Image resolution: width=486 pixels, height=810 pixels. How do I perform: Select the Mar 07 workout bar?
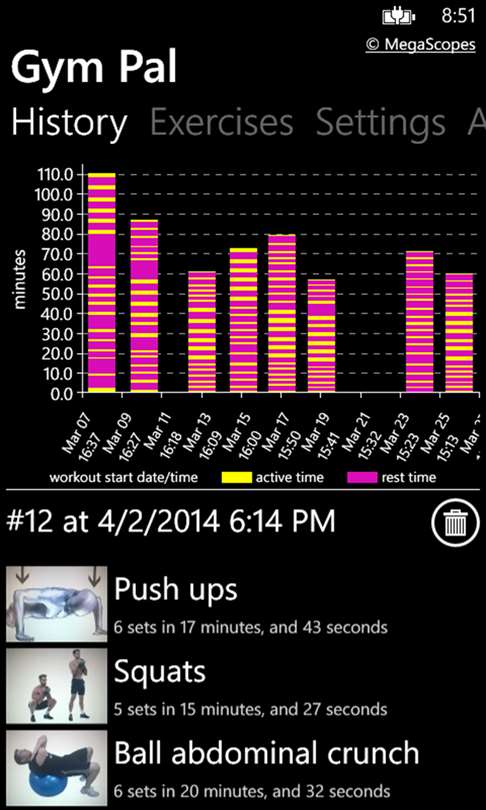point(102,283)
